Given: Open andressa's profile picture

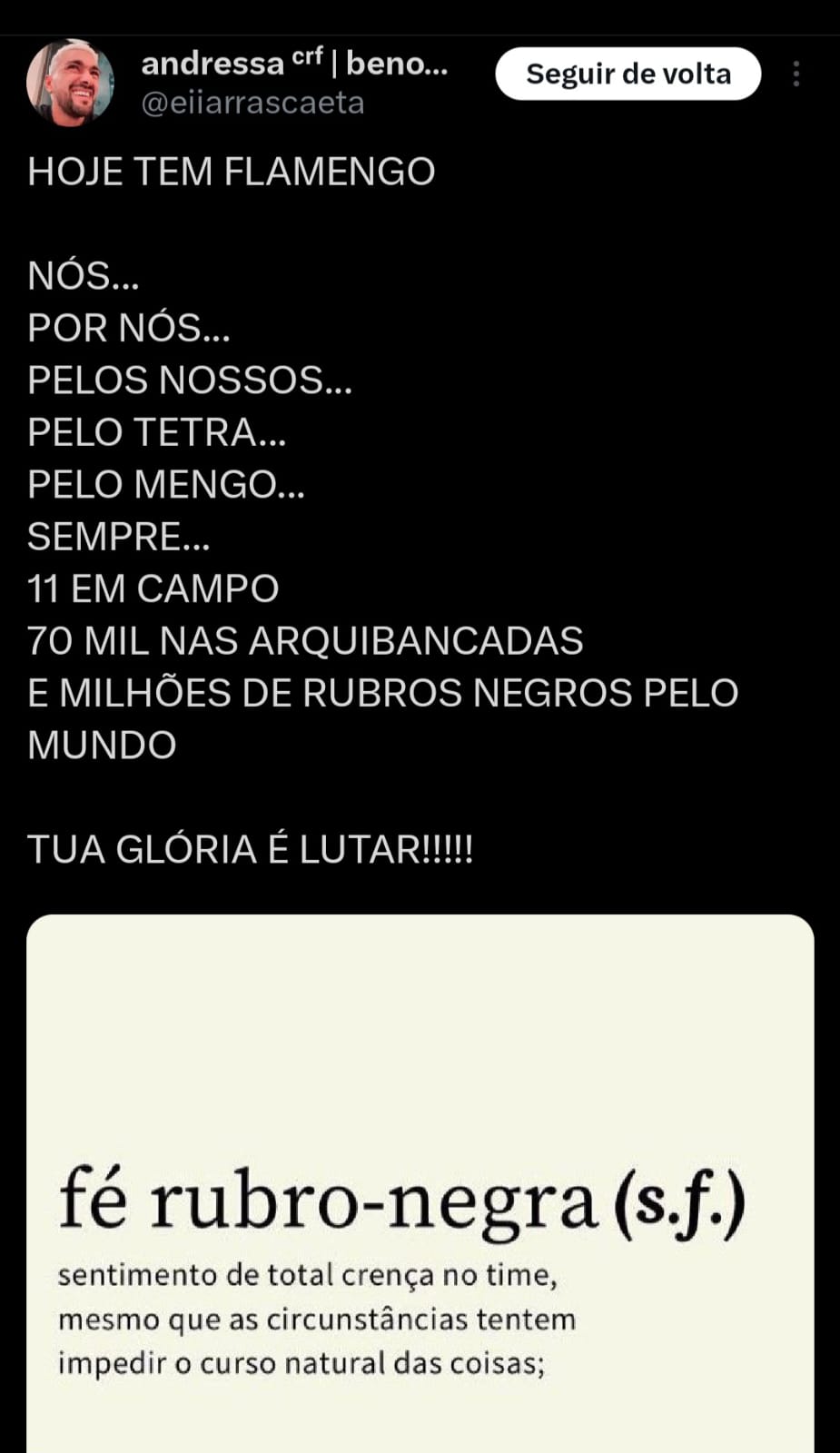Looking at the screenshot, I should (x=70, y=83).
